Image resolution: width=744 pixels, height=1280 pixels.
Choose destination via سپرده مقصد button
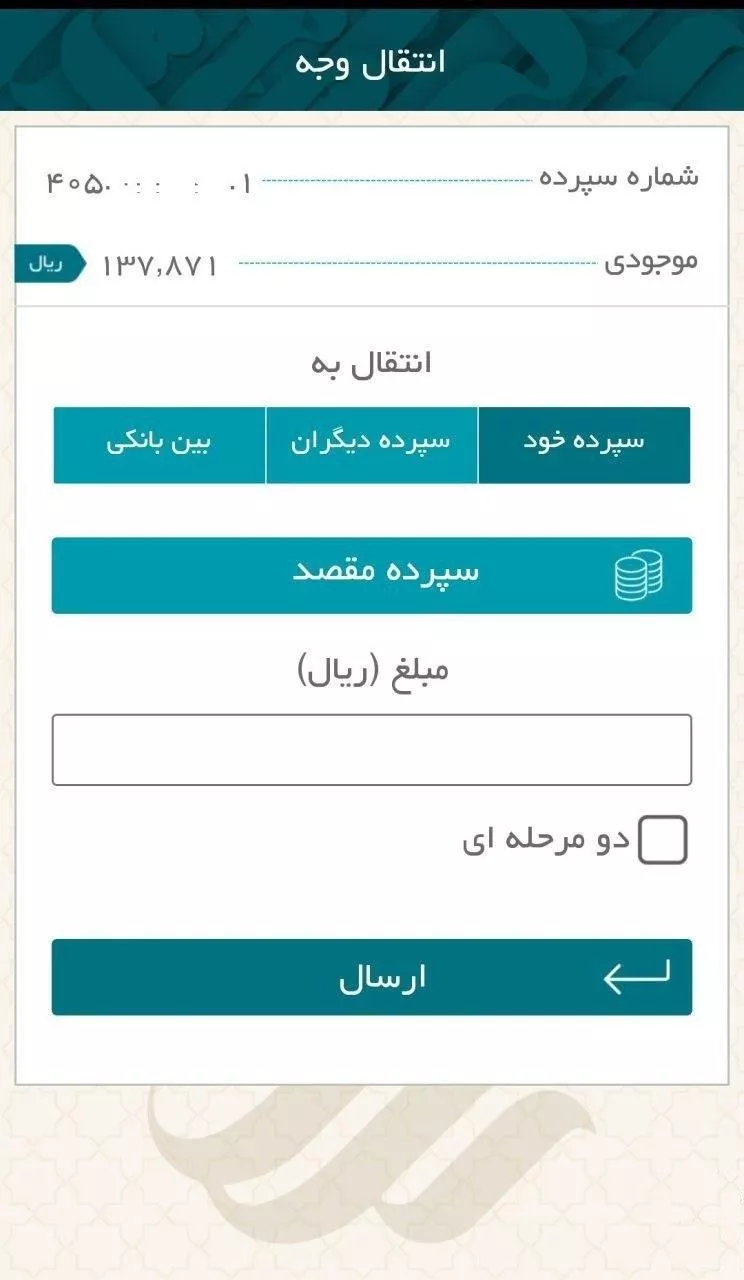coord(371,575)
